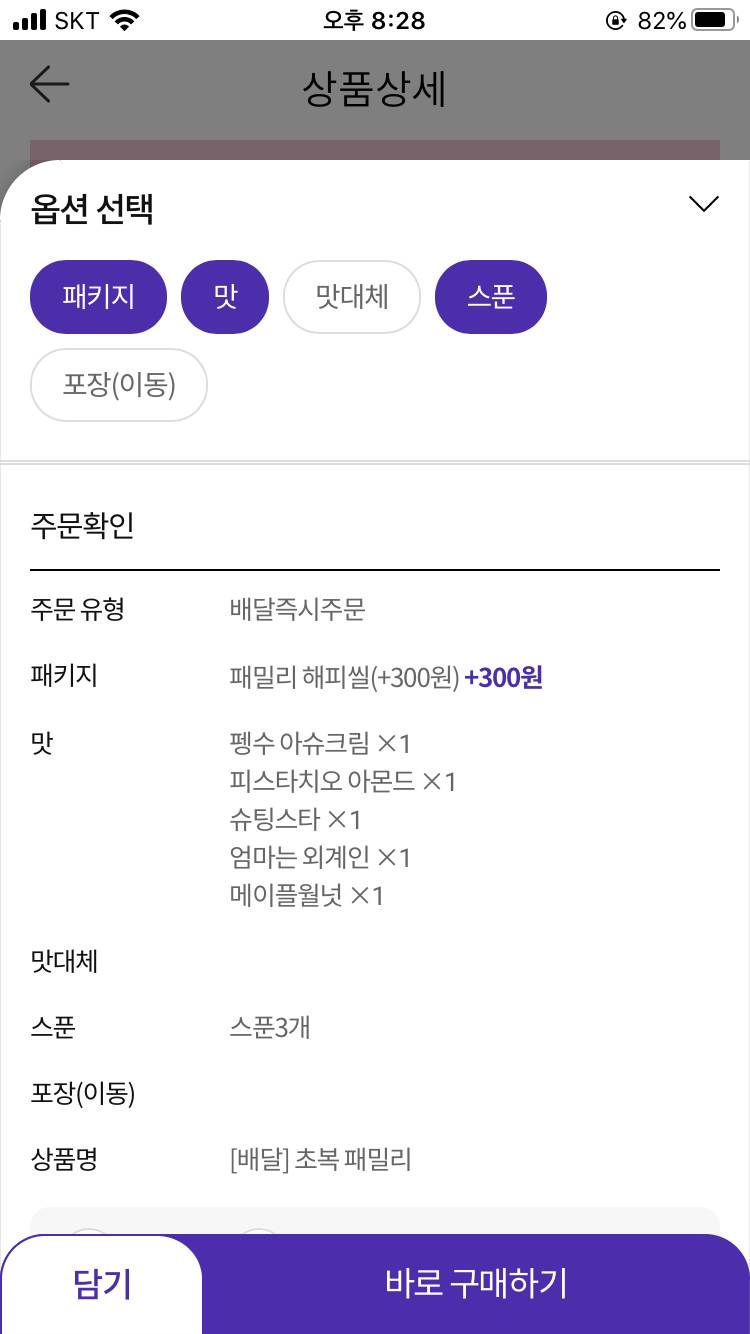
Task: Select the 포장(이동) option chip
Action: coord(118,385)
